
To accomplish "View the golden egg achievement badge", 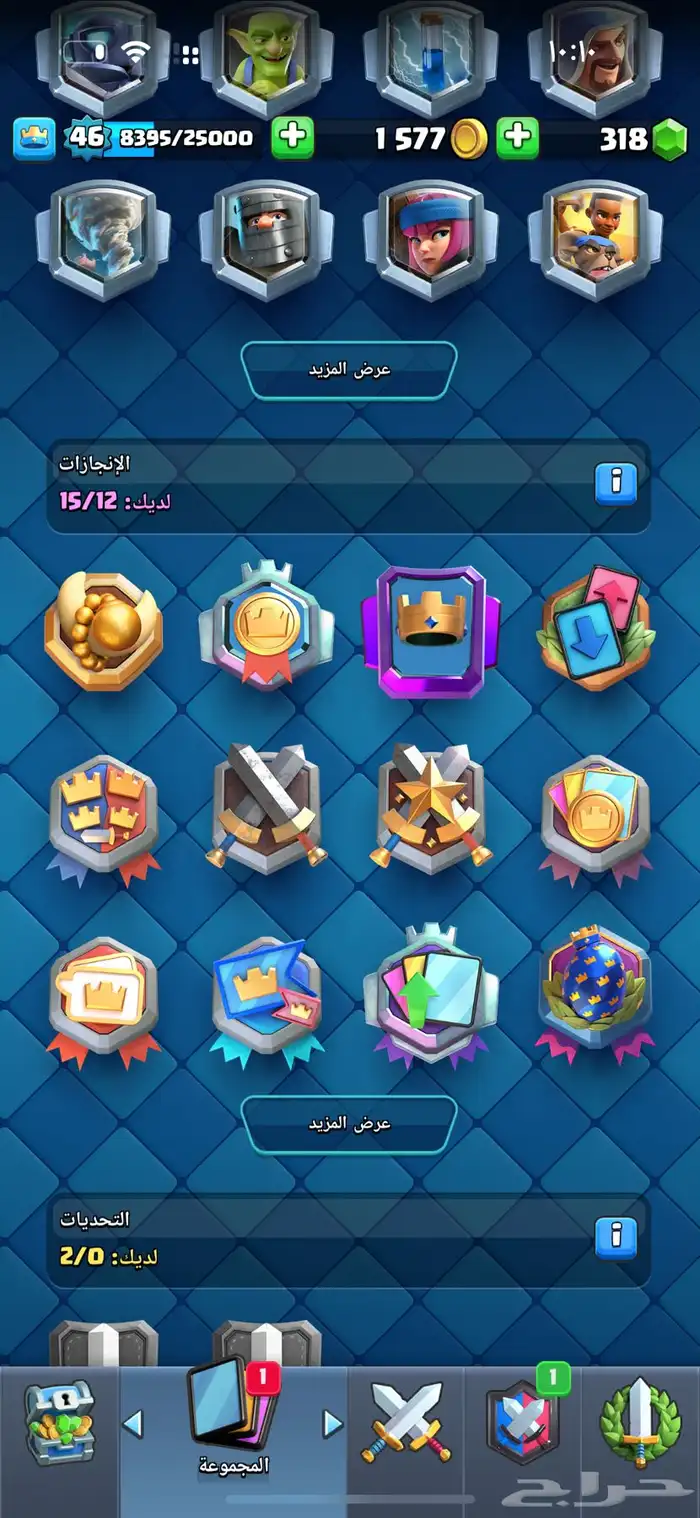I will [x=103, y=631].
